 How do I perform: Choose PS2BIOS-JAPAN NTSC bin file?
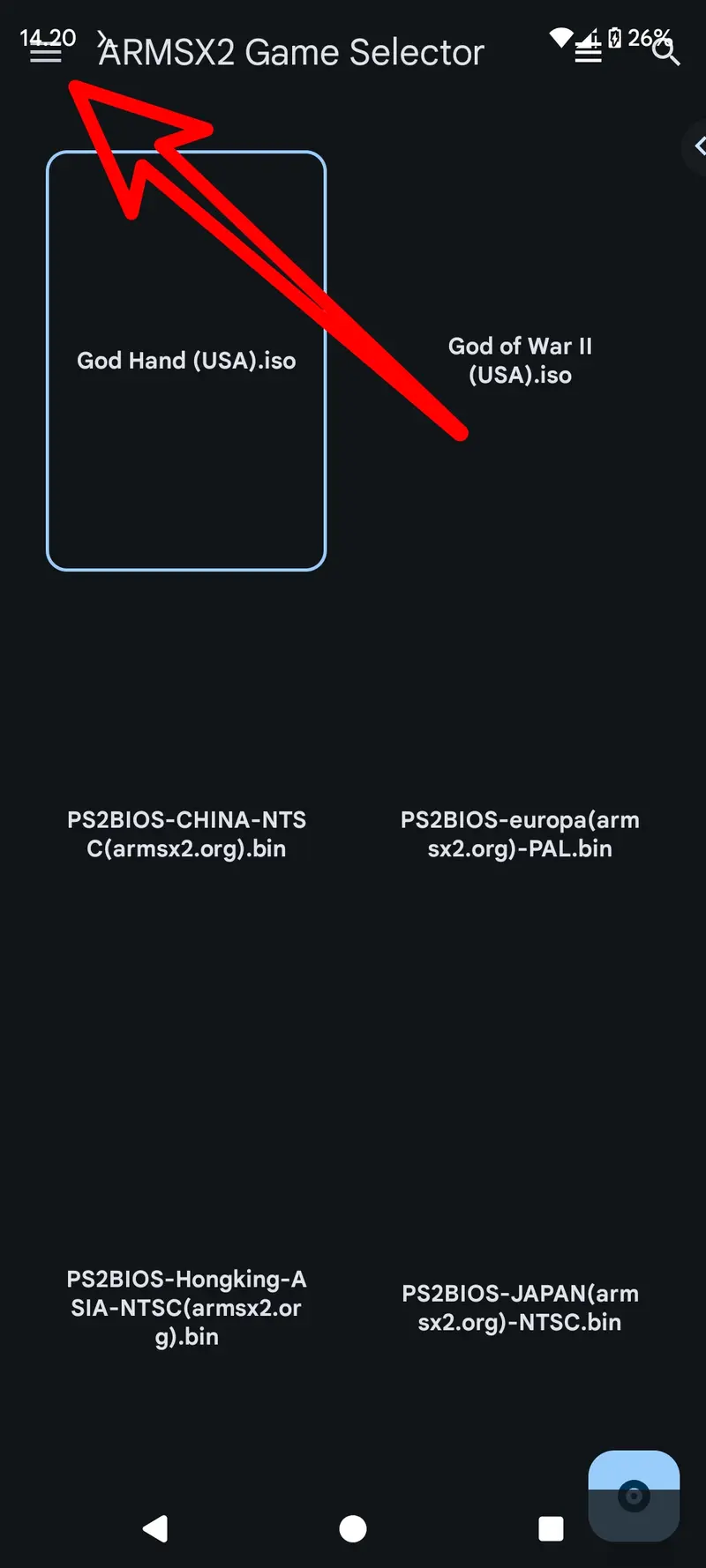tap(520, 1308)
